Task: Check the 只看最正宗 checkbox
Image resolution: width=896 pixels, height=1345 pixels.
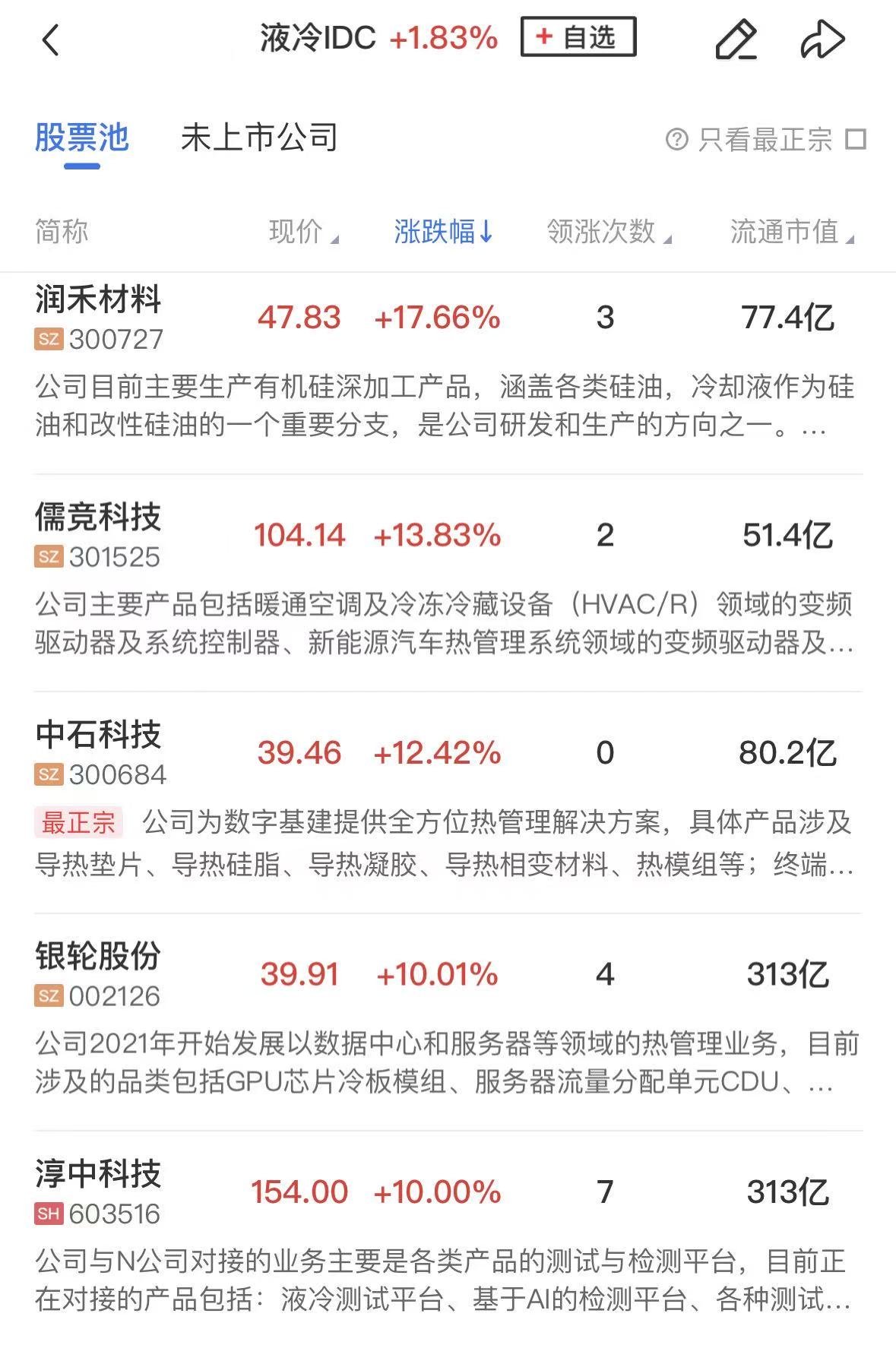Action: click(856, 139)
